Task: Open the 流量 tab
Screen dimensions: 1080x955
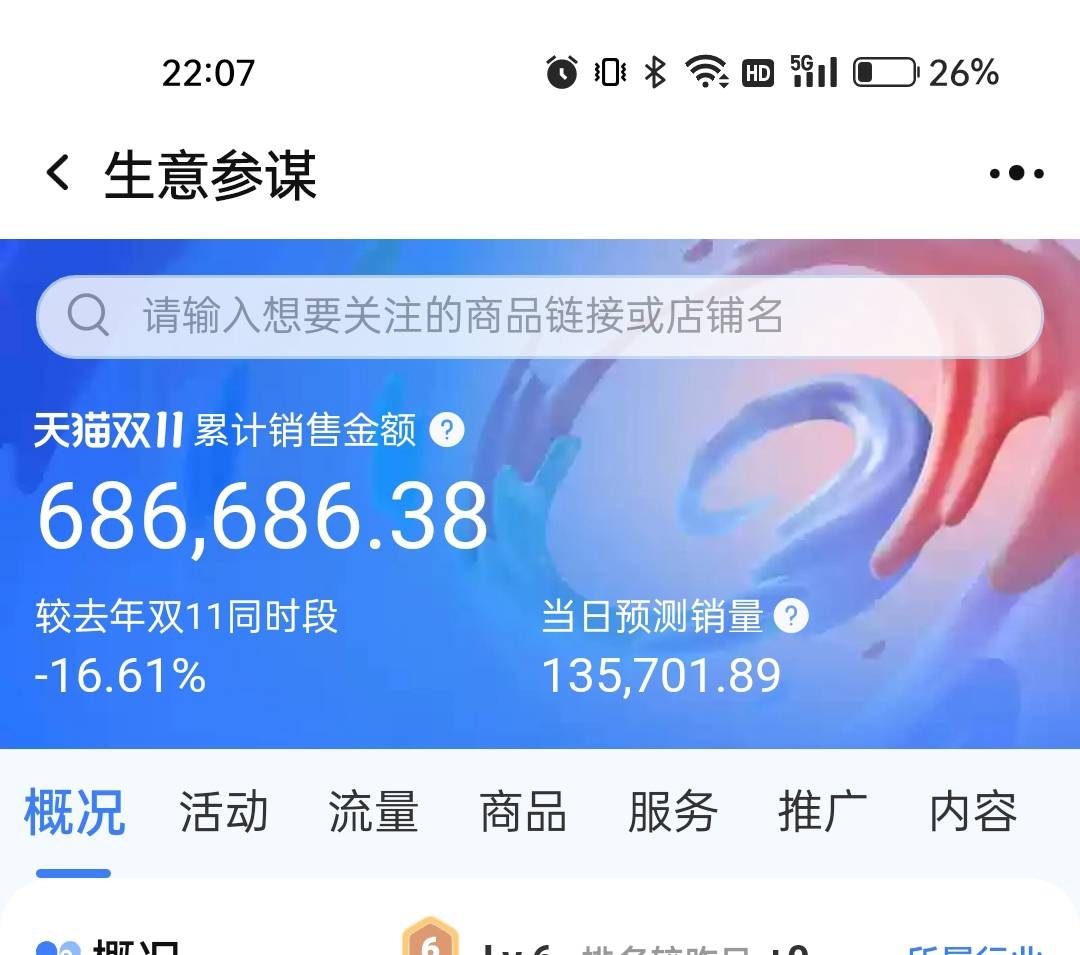Action: 373,811
